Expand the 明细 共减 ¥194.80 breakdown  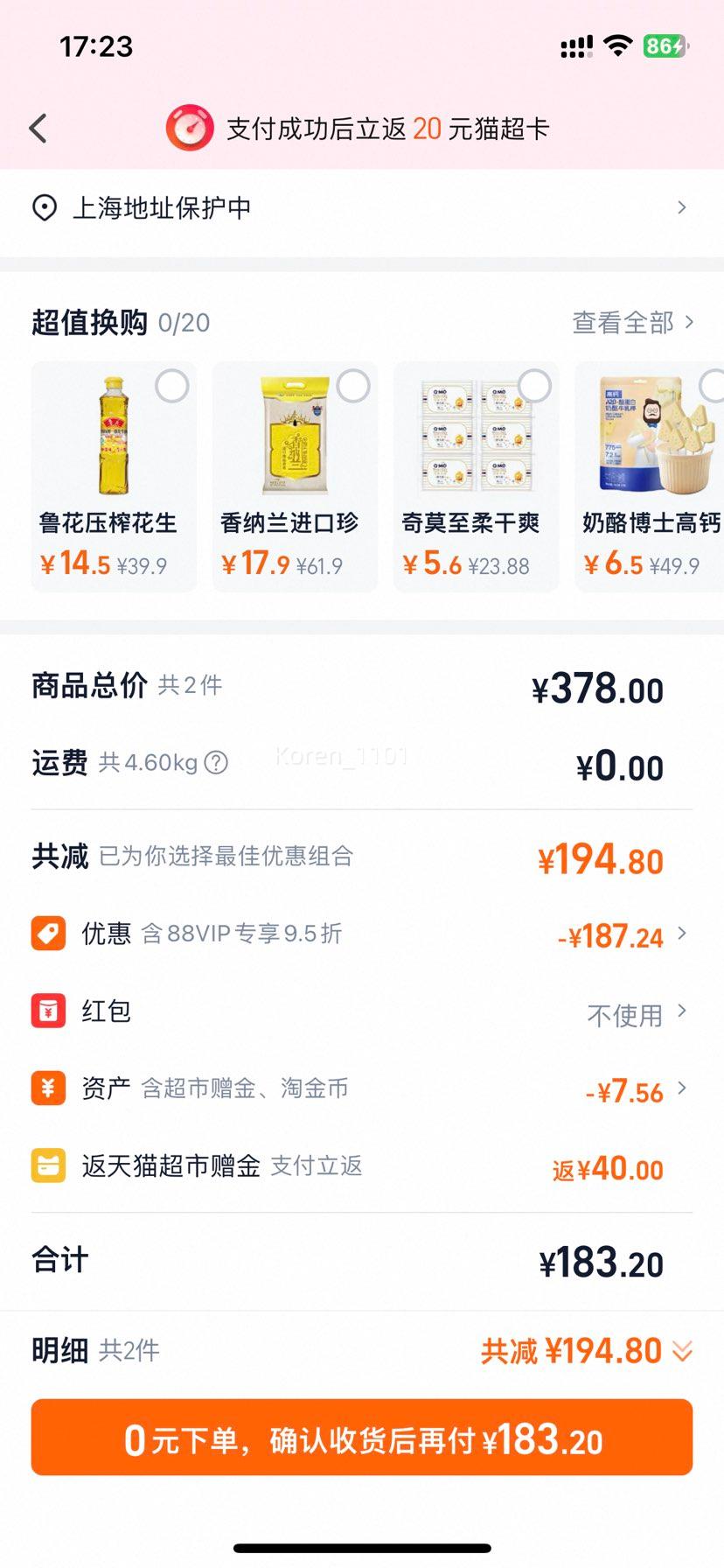pos(586,1351)
